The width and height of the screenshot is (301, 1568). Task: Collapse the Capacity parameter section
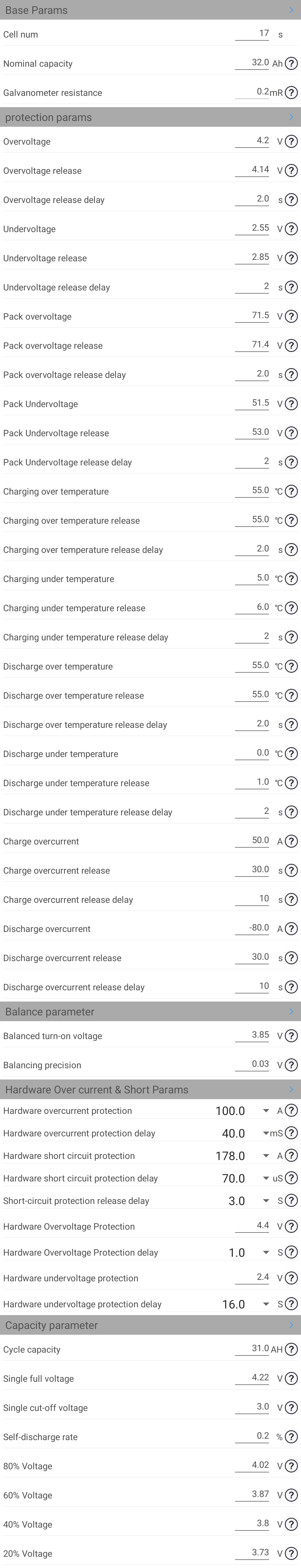click(x=291, y=1325)
